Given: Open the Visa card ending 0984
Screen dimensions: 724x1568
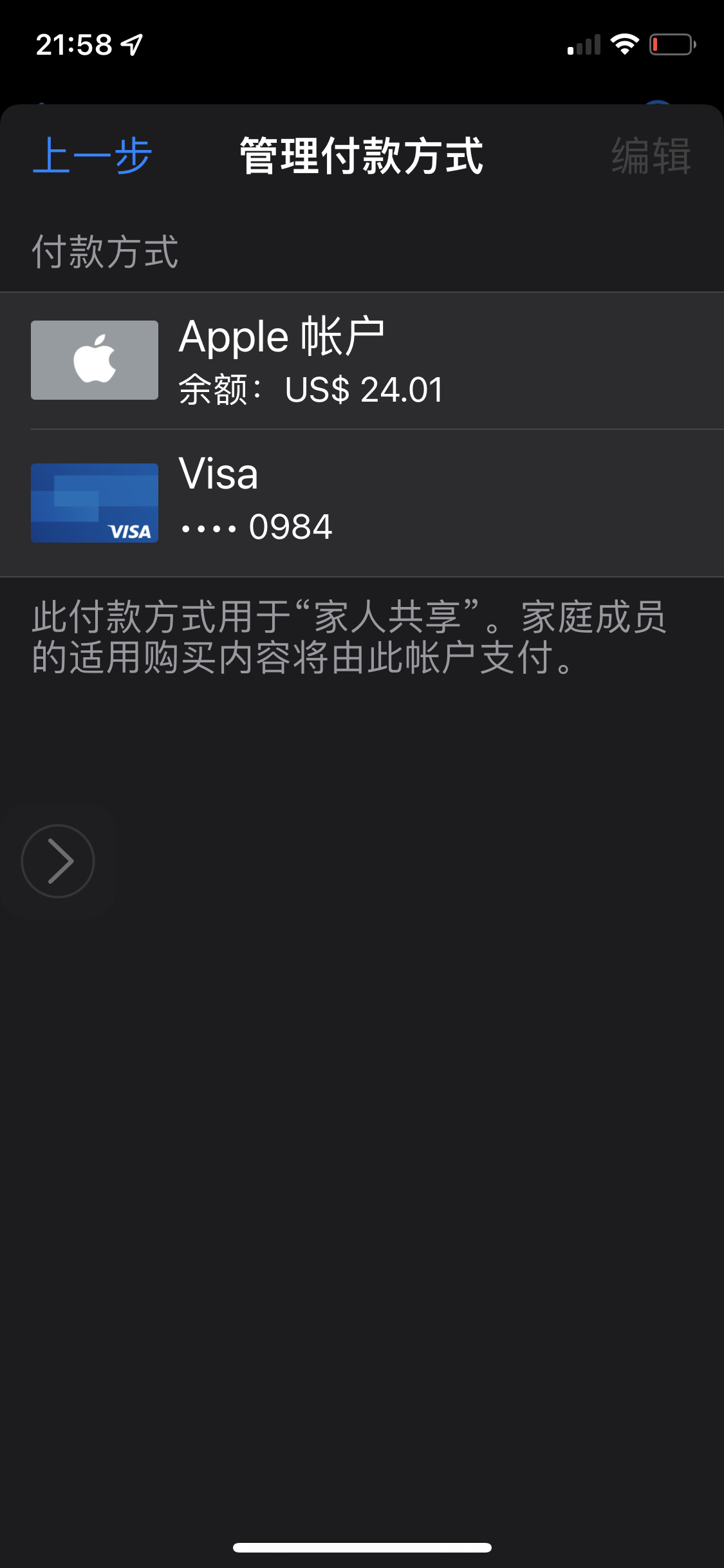Looking at the screenshot, I should coord(362,503).
